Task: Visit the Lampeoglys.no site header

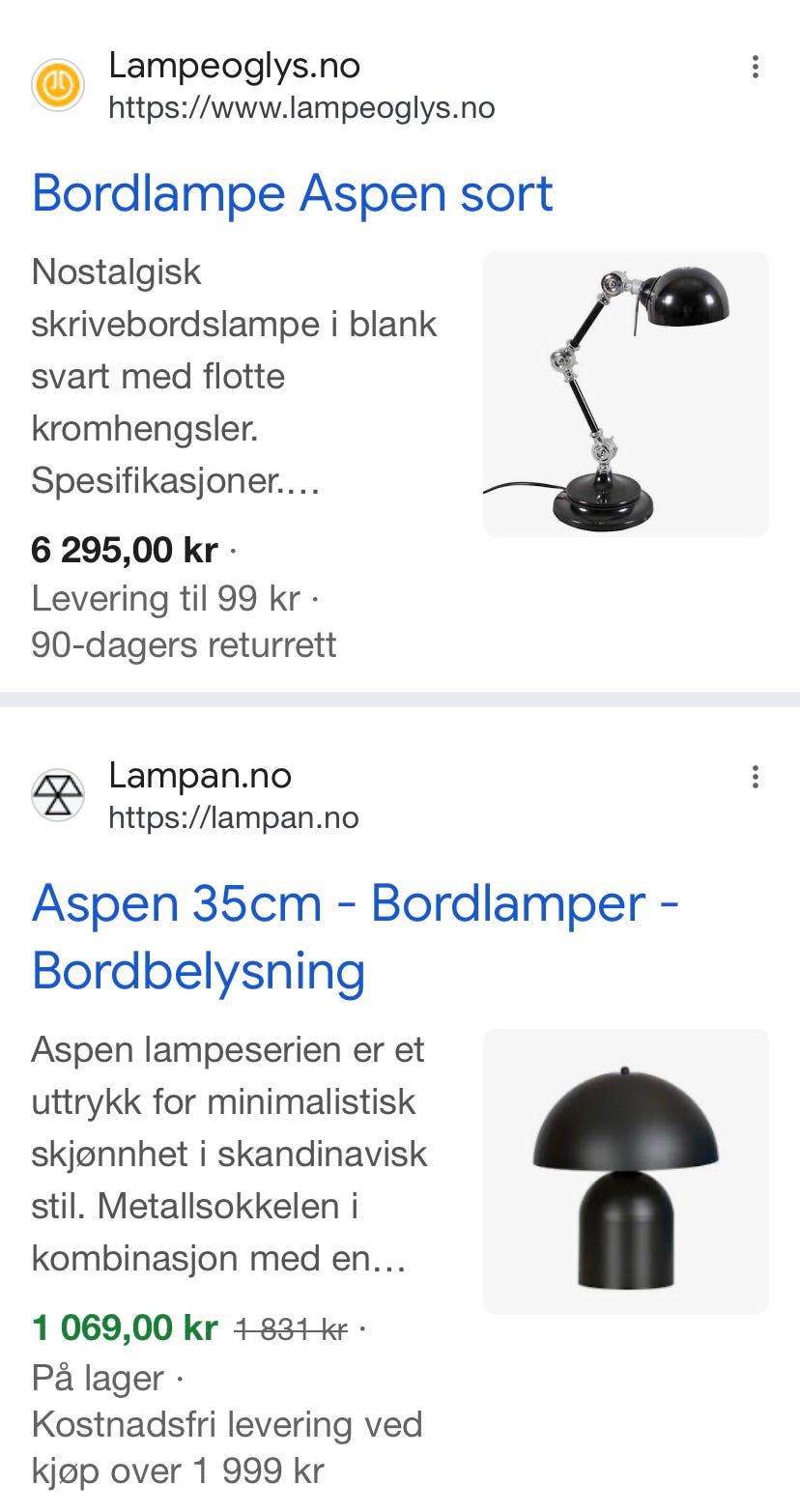Action: coord(263,85)
